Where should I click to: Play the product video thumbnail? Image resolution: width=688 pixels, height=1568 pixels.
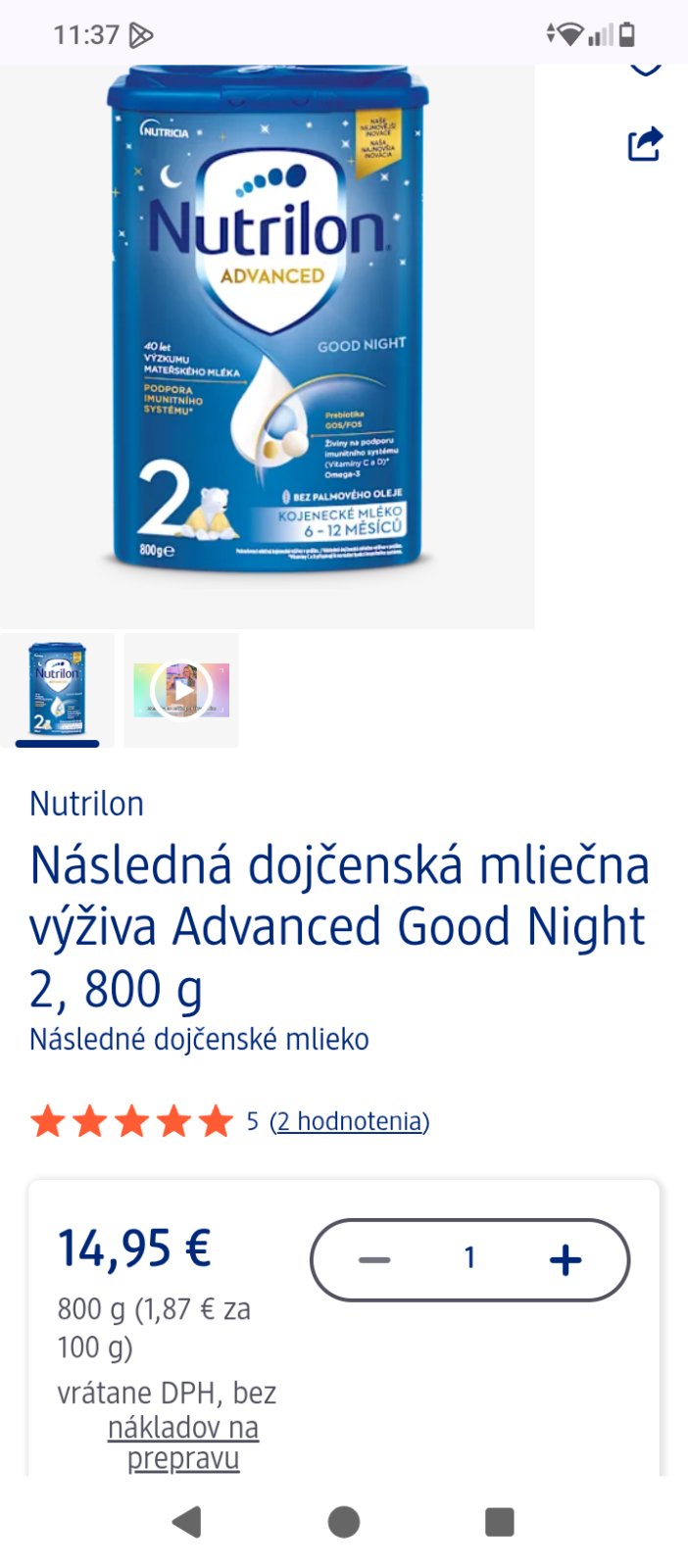181,690
